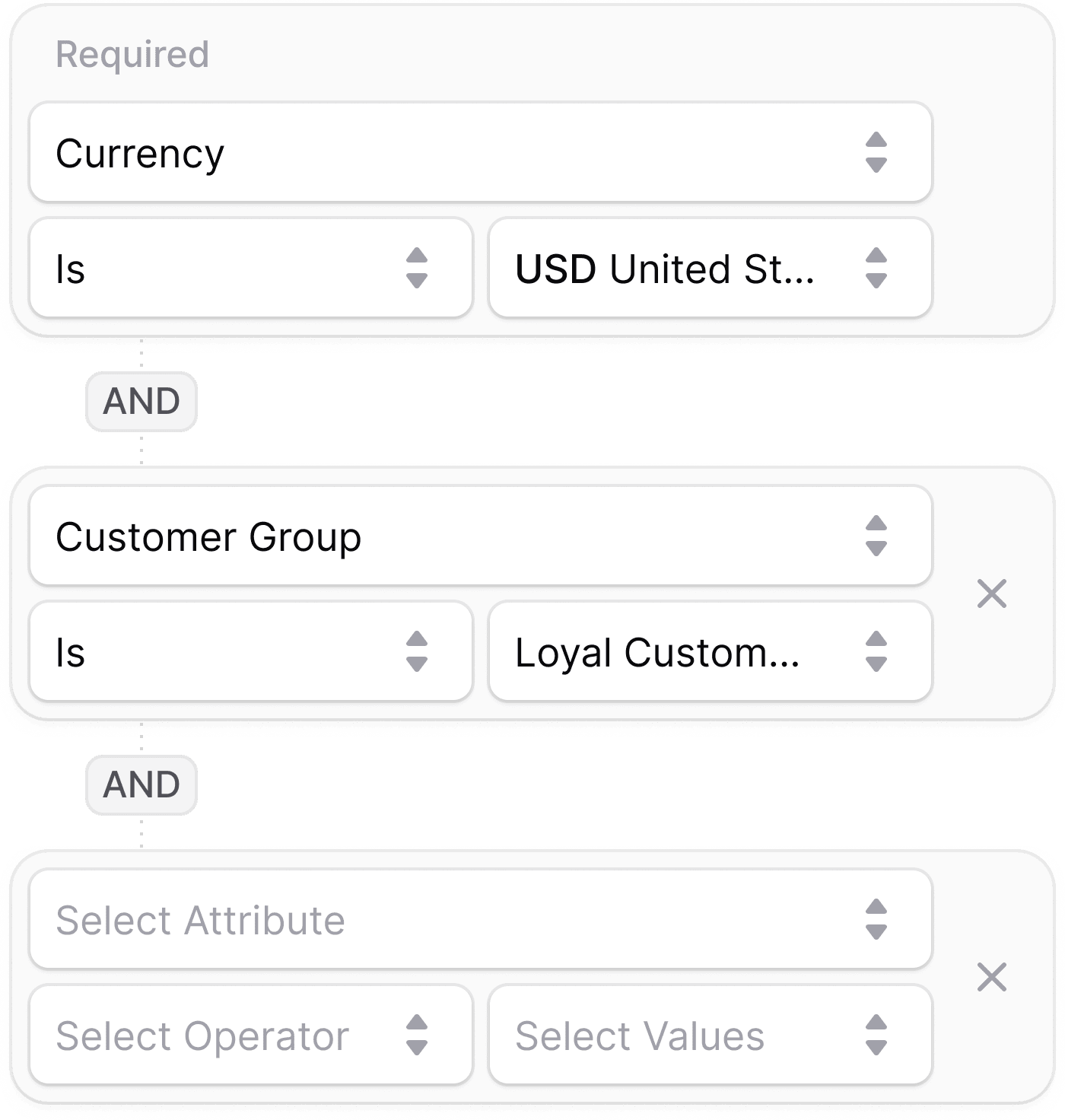
Task: Open the Select Attribute dropdown
Action: 479,919
